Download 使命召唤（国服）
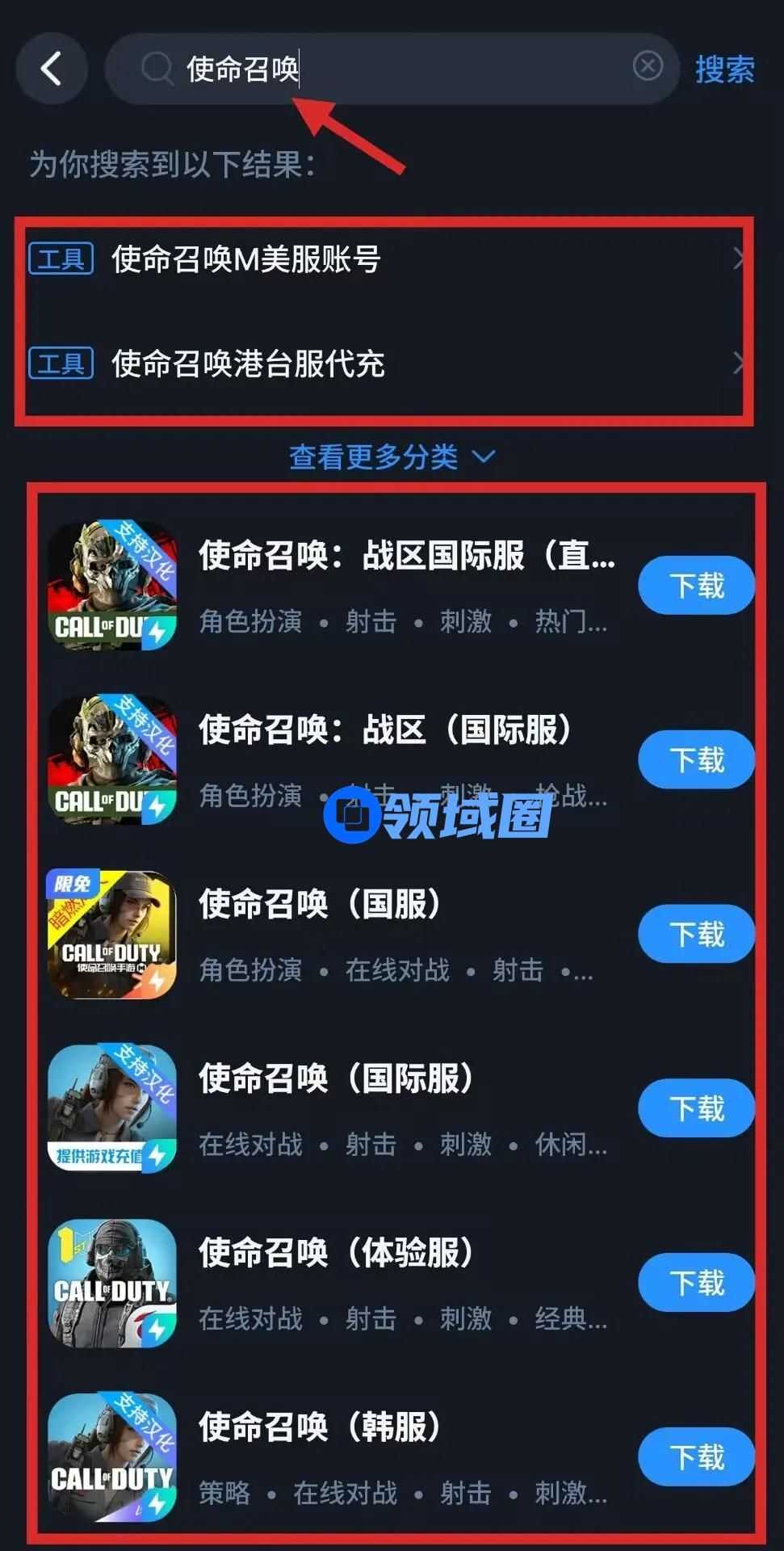Viewport: 784px width, 1551px height. (696, 934)
